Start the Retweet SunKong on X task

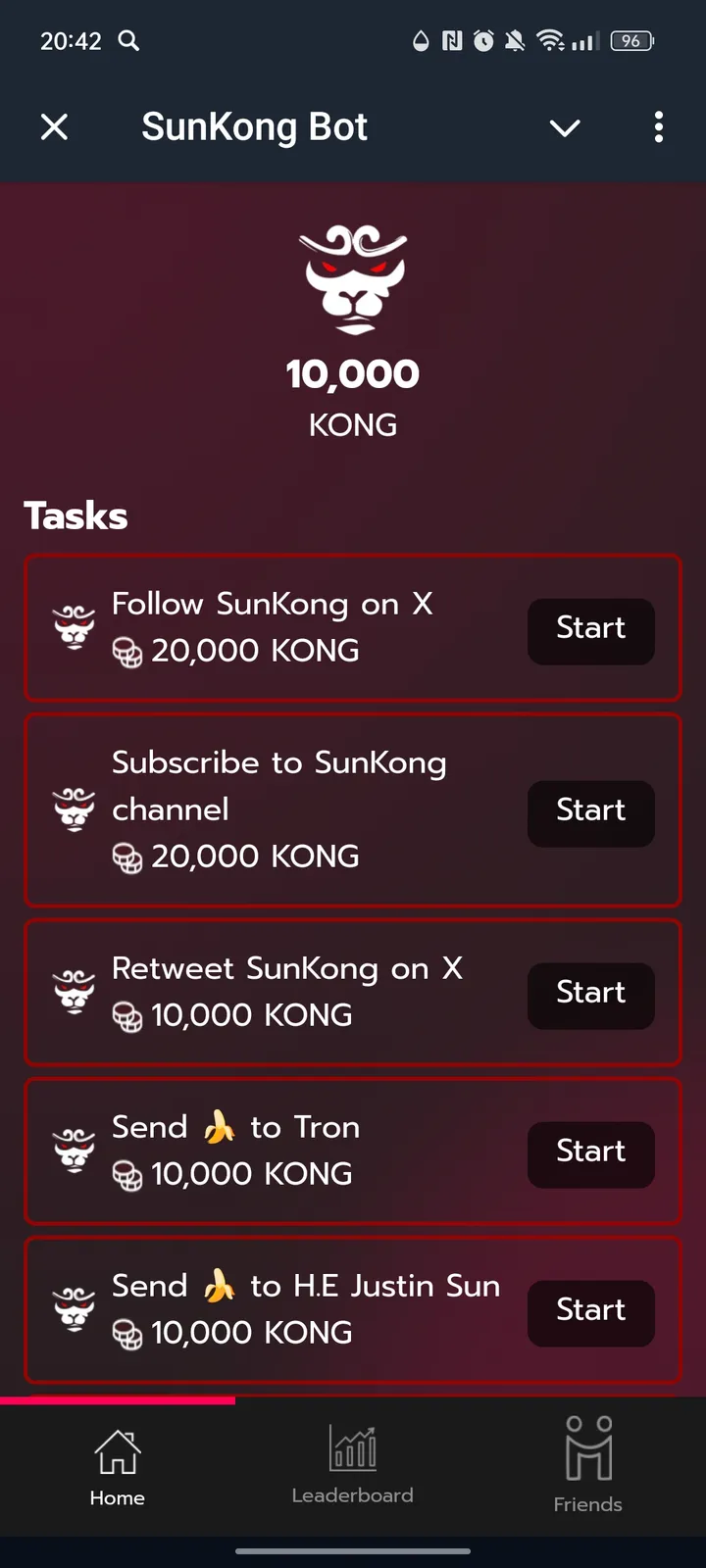pyautogui.click(x=590, y=995)
